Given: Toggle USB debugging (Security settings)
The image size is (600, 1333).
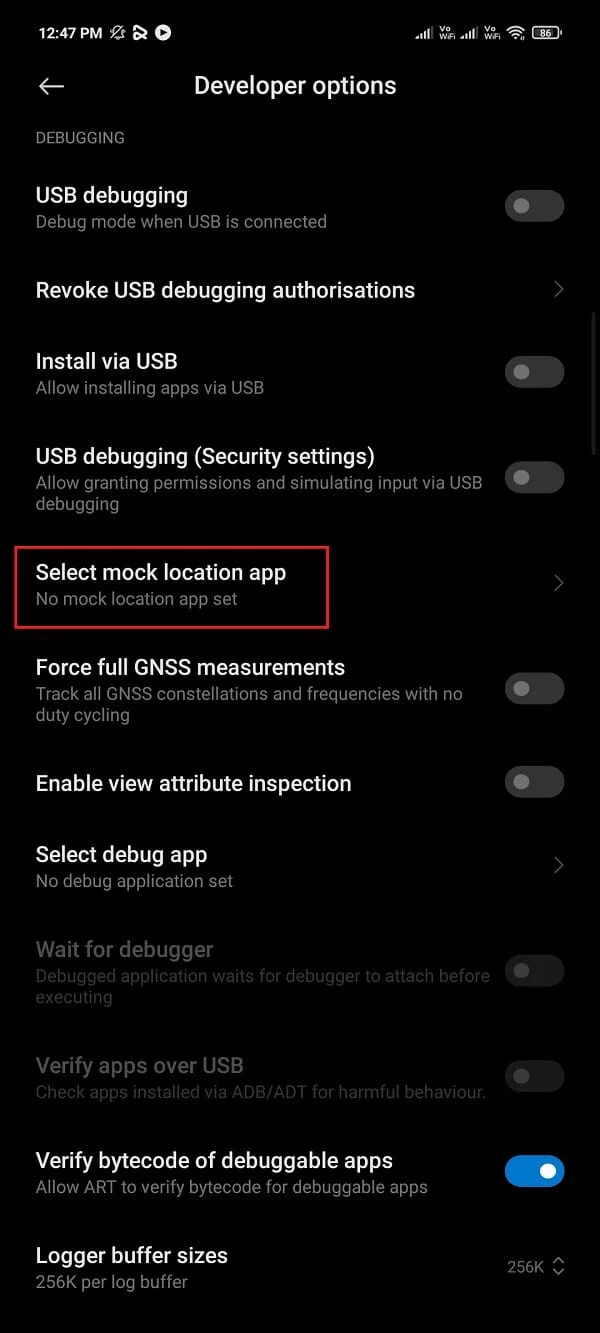Looking at the screenshot, I should 534,478.
